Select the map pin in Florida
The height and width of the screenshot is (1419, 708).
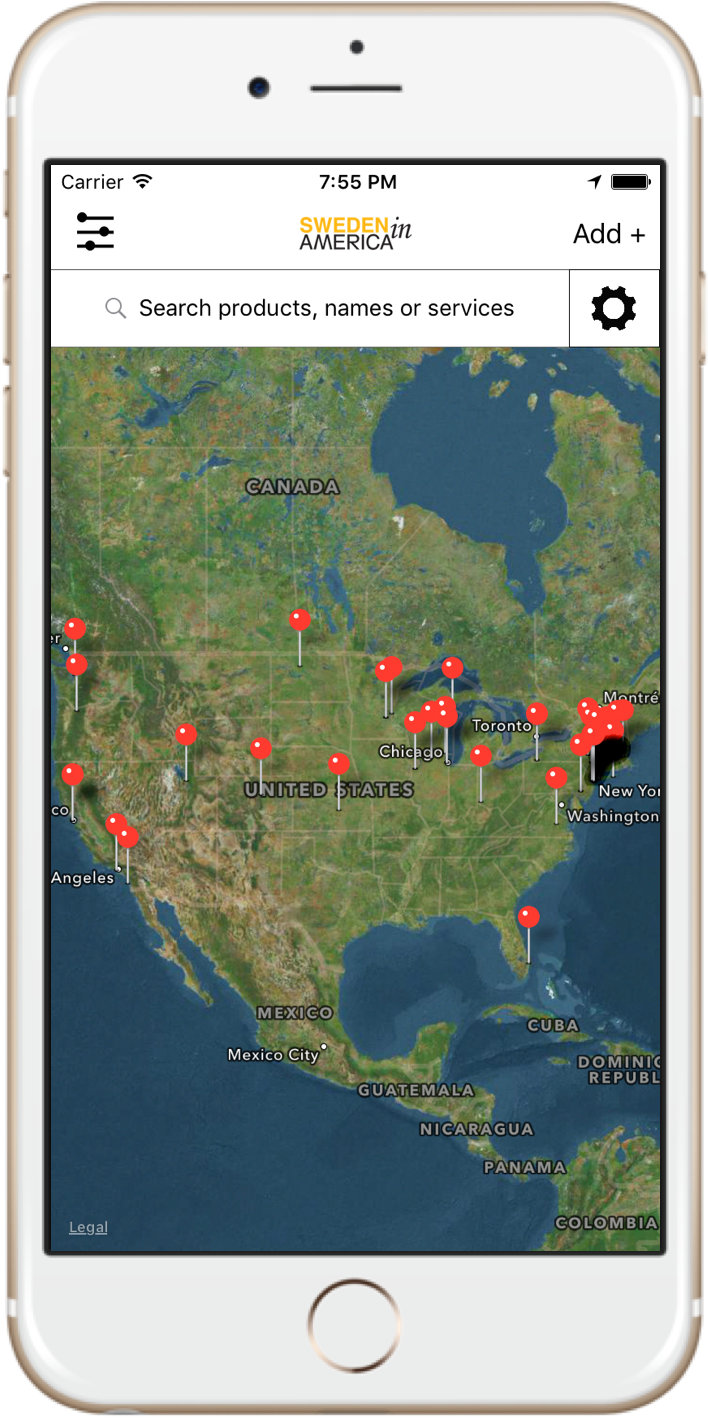[528, 916]
